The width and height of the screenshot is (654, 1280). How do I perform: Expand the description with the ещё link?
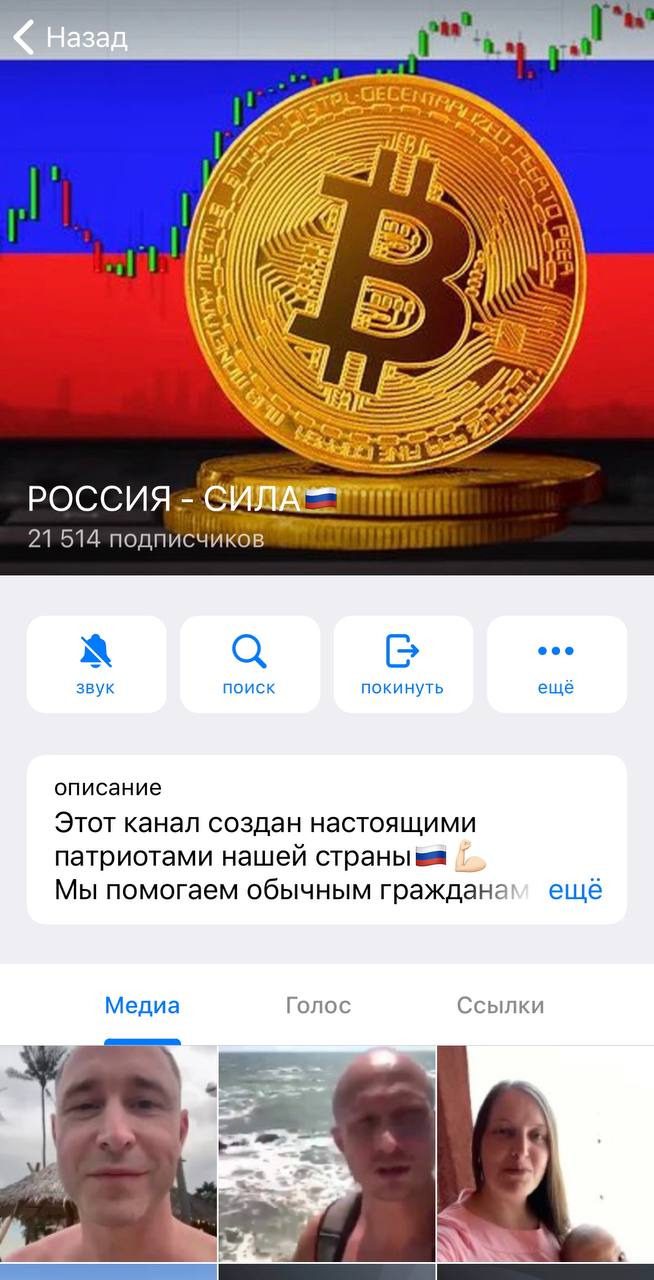pyautogui.click(x=575, y=889)
